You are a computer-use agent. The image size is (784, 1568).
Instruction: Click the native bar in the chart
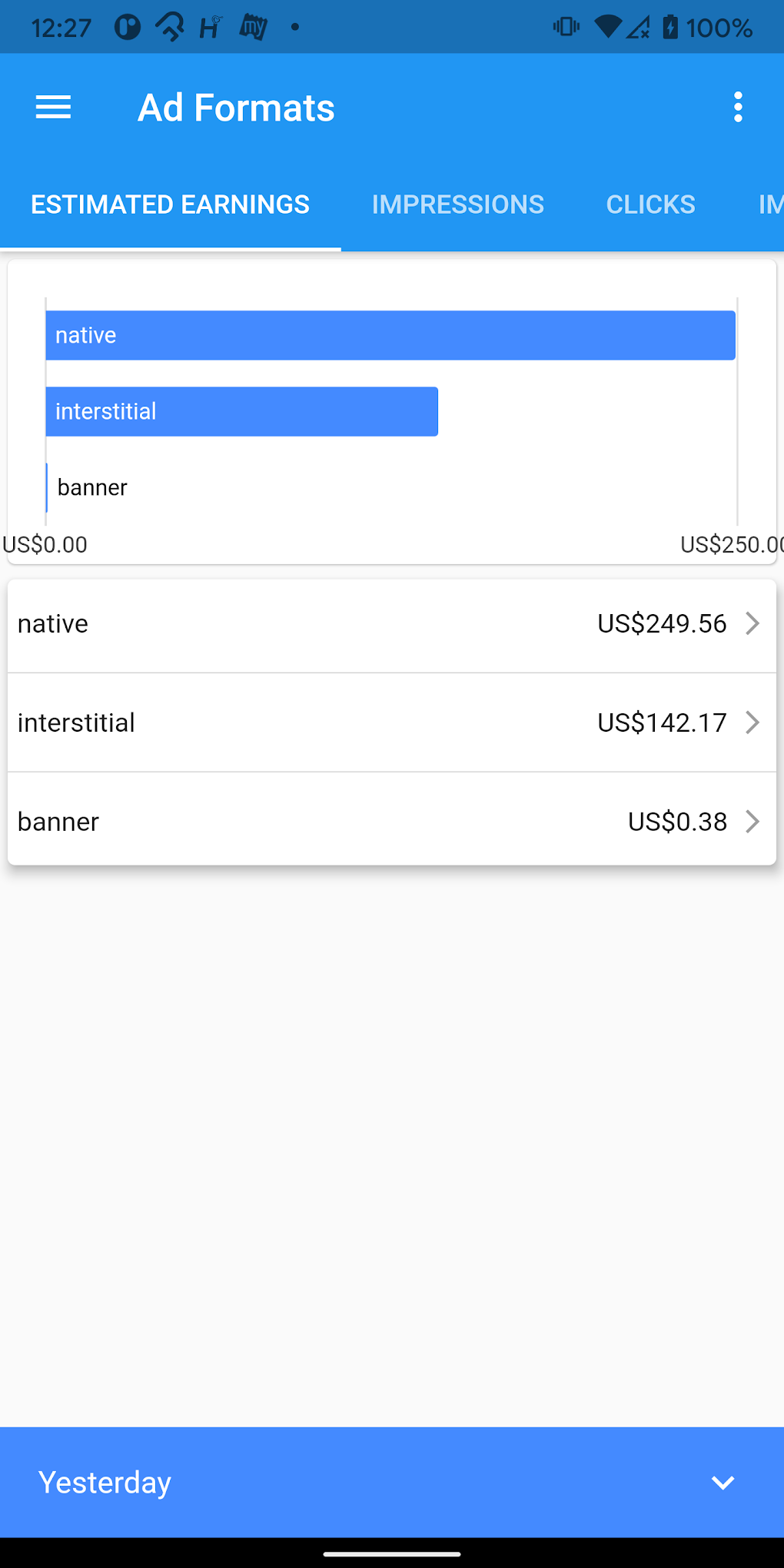(x=384, y=335)
